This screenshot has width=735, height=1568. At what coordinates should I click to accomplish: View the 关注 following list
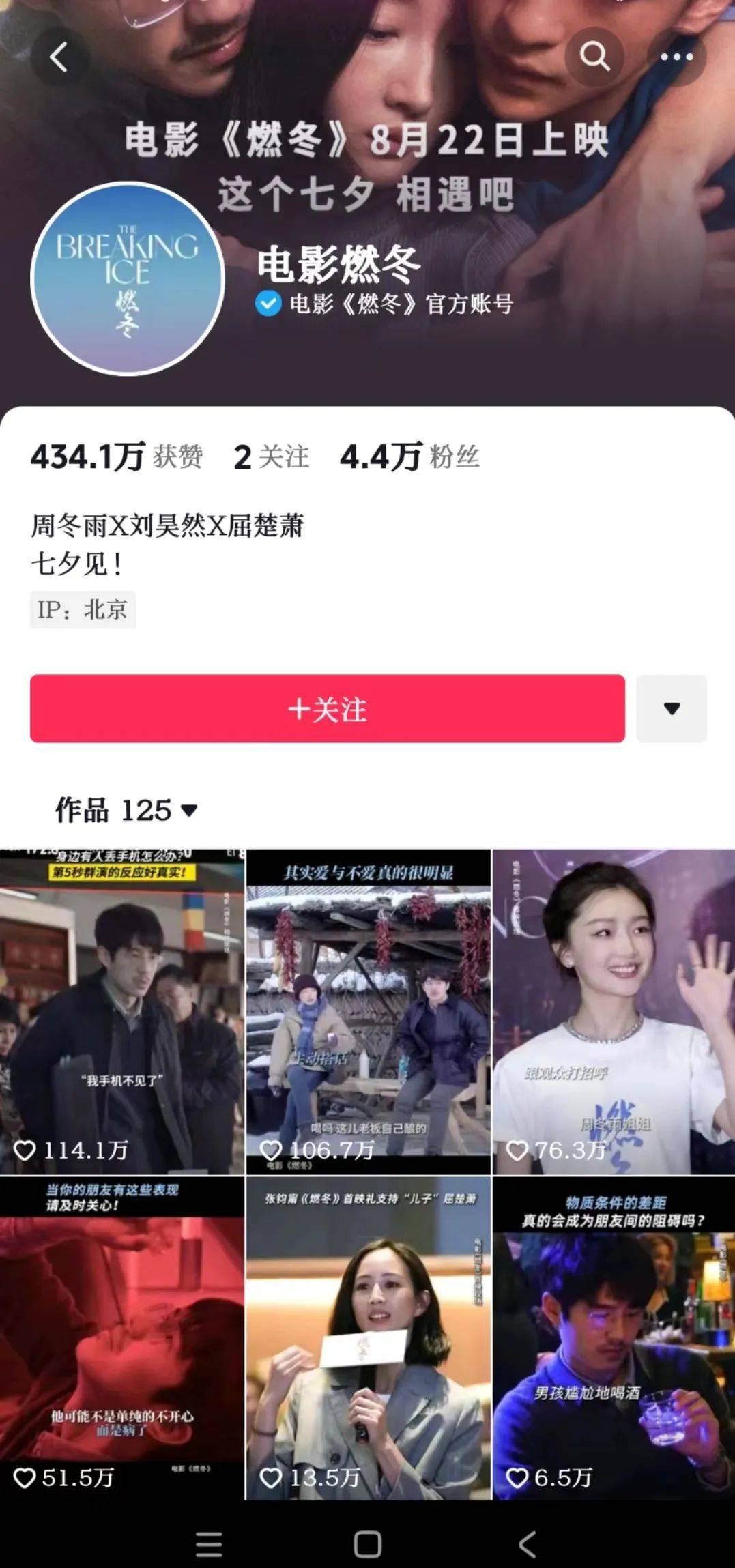pyautogui.click(x=271, y=456)
